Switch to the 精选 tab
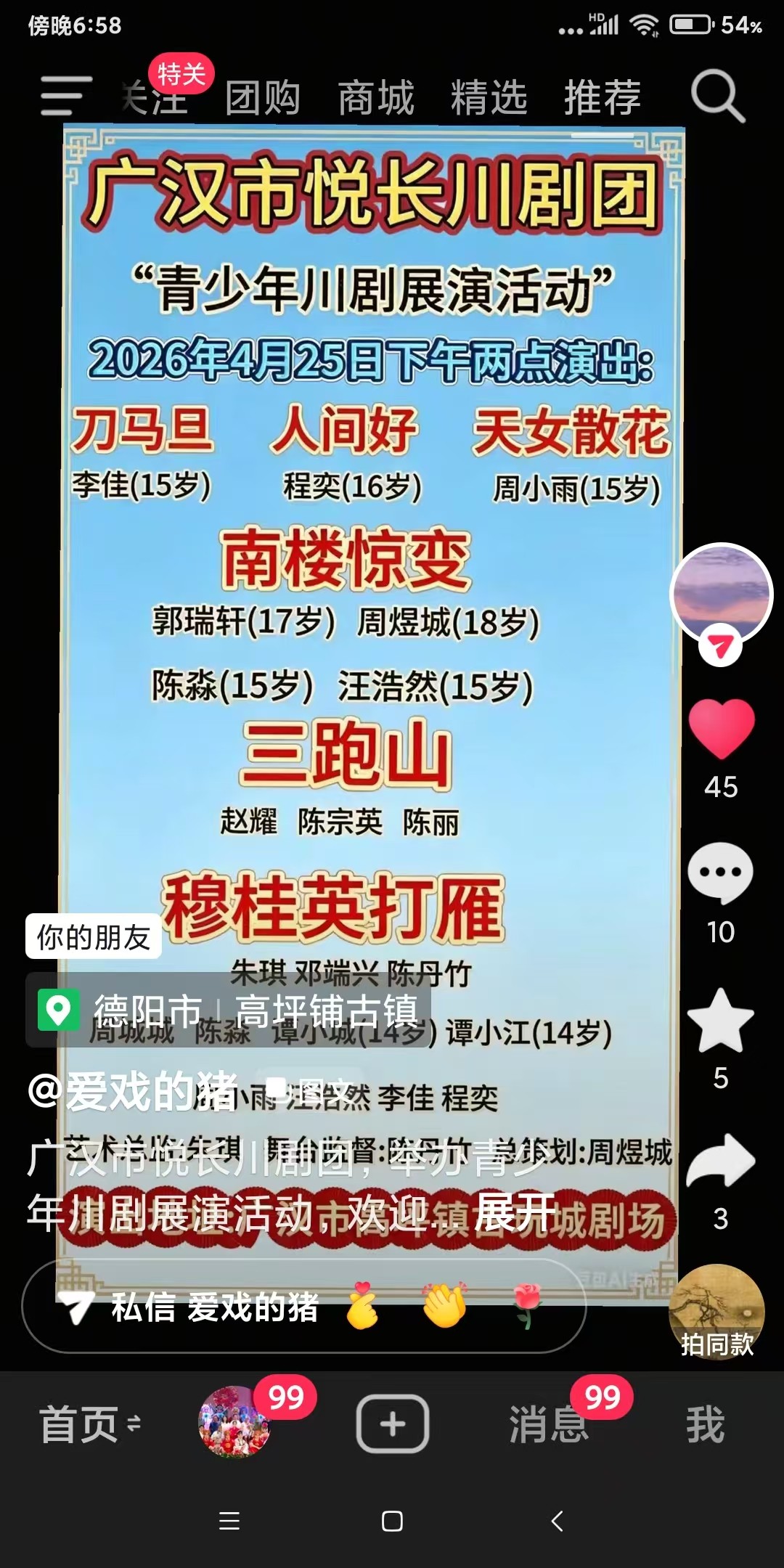The width and height of the screenshot is (784, 1568). tap(489, 97)
